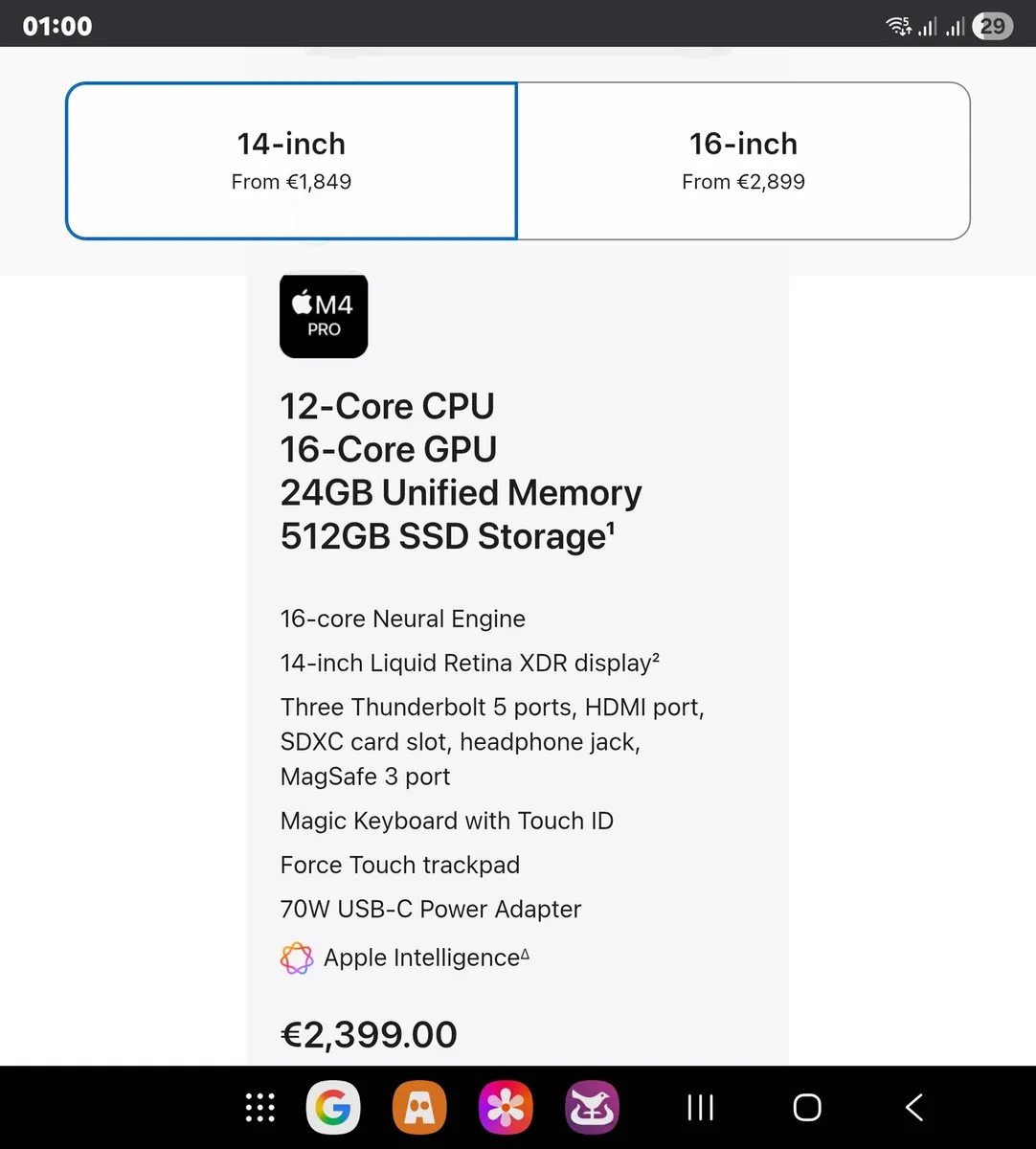Open the purple bird app icon
The image size is (1036, 1149).
point(592,1108)
